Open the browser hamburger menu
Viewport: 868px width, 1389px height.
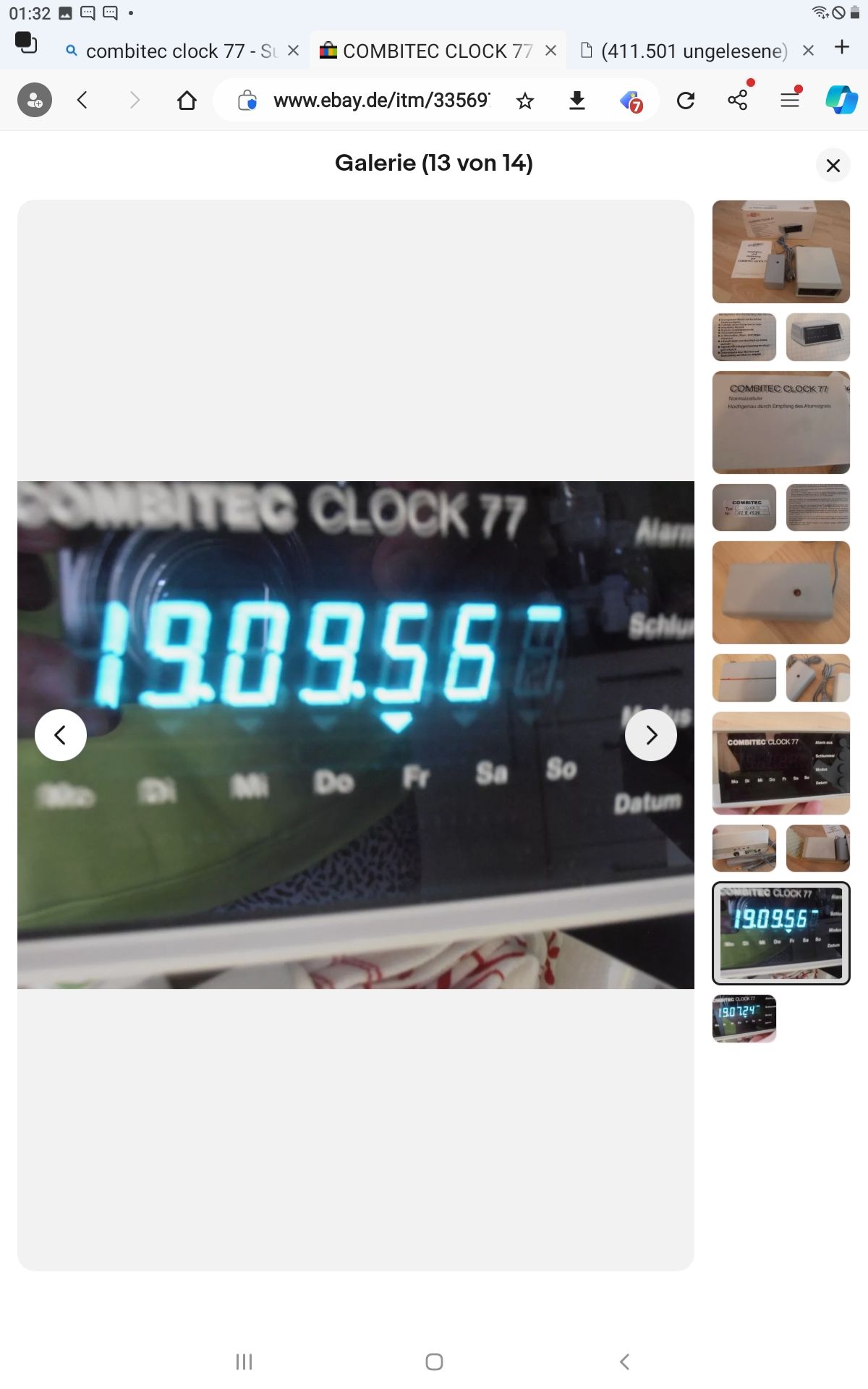click(x=790, y=101)
